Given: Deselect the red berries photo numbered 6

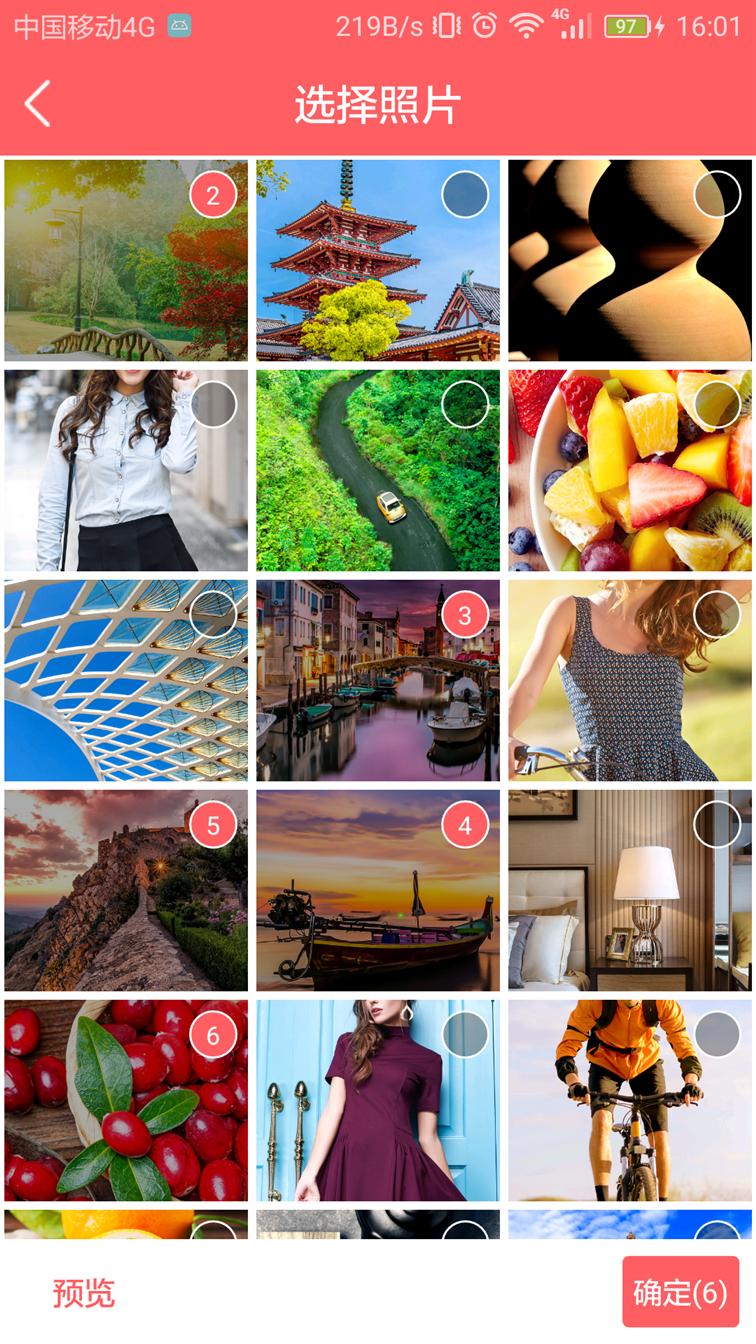Looking at the screenshot, I should pos(213,1035).
